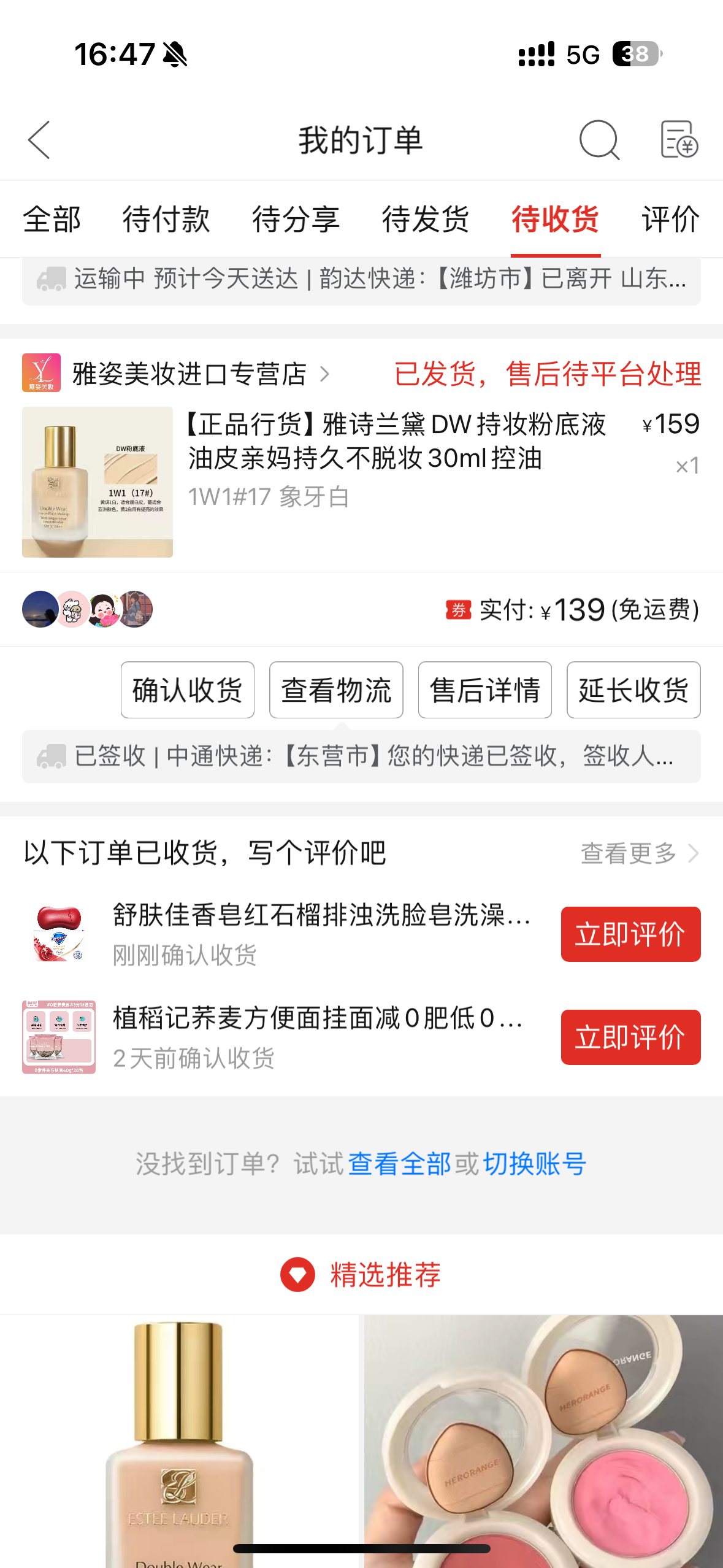Open the 中通快递 已签收 logistics bar
The height and width of the screenshot is (1568, 723).
tap(361, 756)
